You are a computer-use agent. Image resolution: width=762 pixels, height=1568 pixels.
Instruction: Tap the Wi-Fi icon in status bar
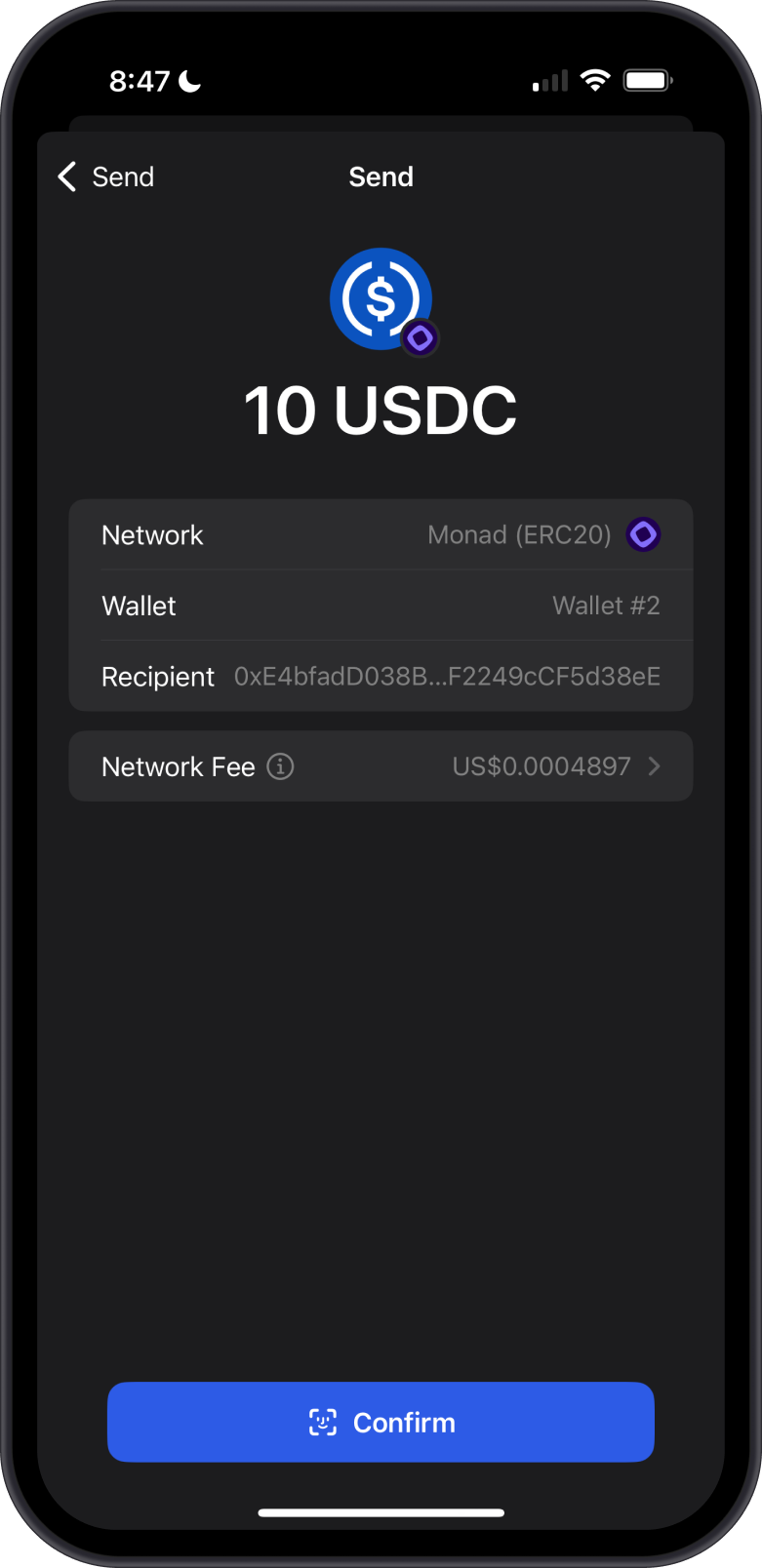596,80
